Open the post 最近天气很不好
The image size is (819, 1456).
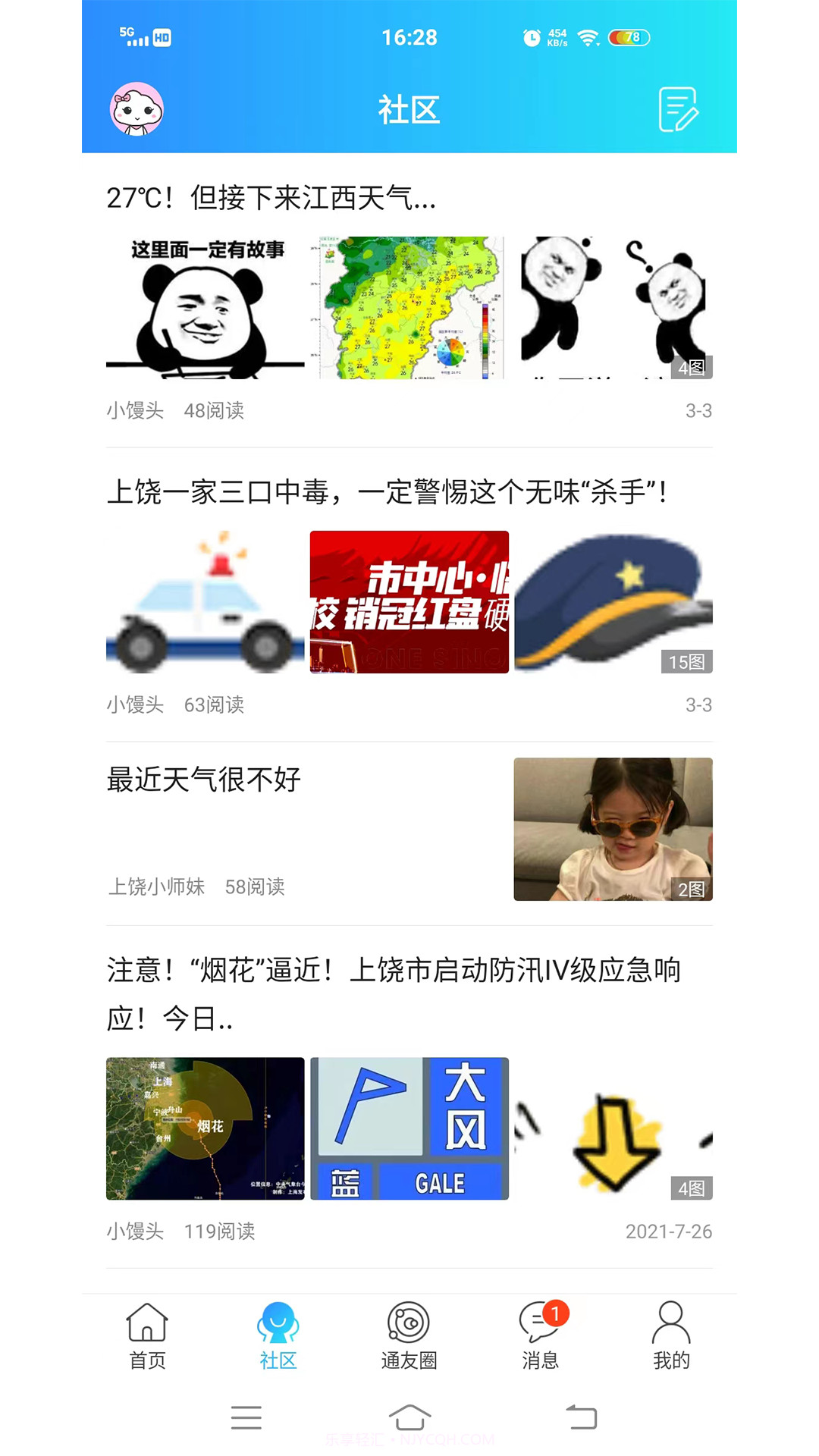coord(204,780)
